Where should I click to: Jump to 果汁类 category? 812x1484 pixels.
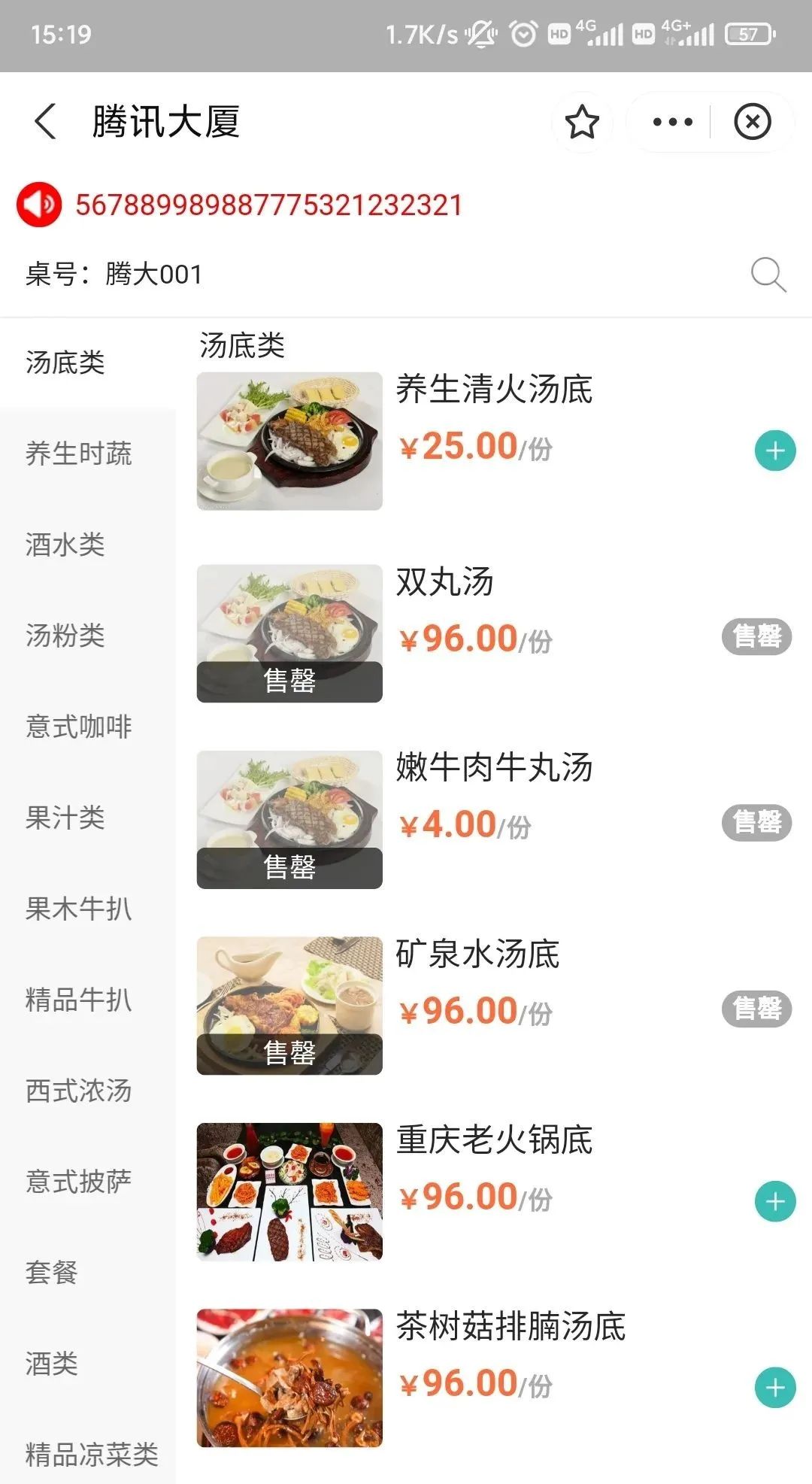[65, 818]
